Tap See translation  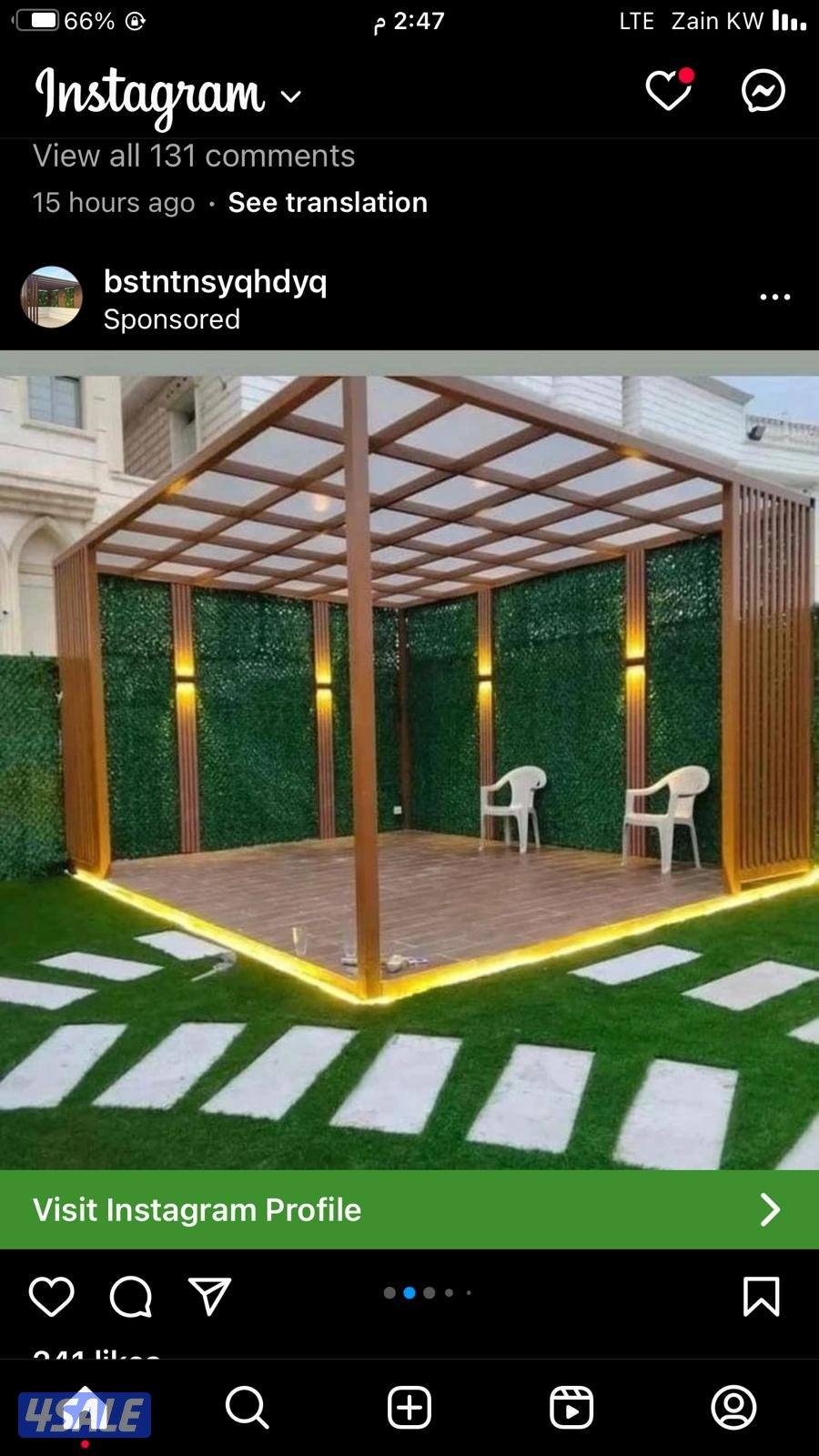328,202
